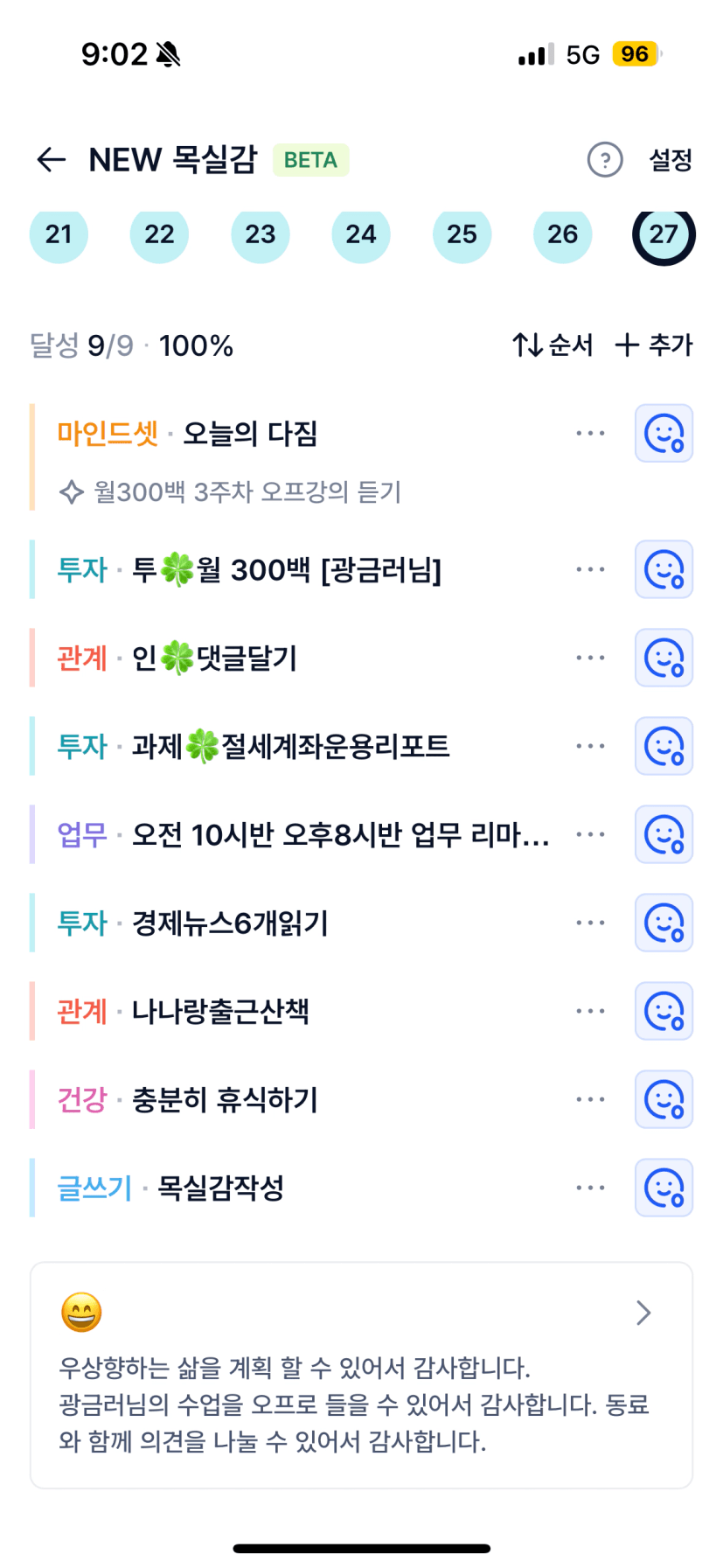
Task: Select date 26 in the calendar strip
Action: click(563, 234)
